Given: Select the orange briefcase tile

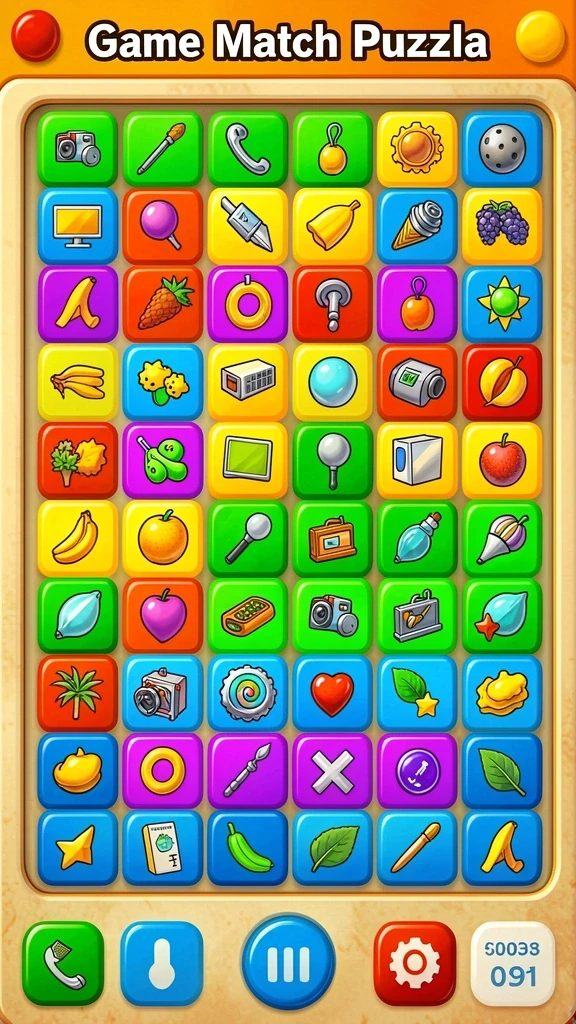Looking at the screenshot, I should (332, 537).
